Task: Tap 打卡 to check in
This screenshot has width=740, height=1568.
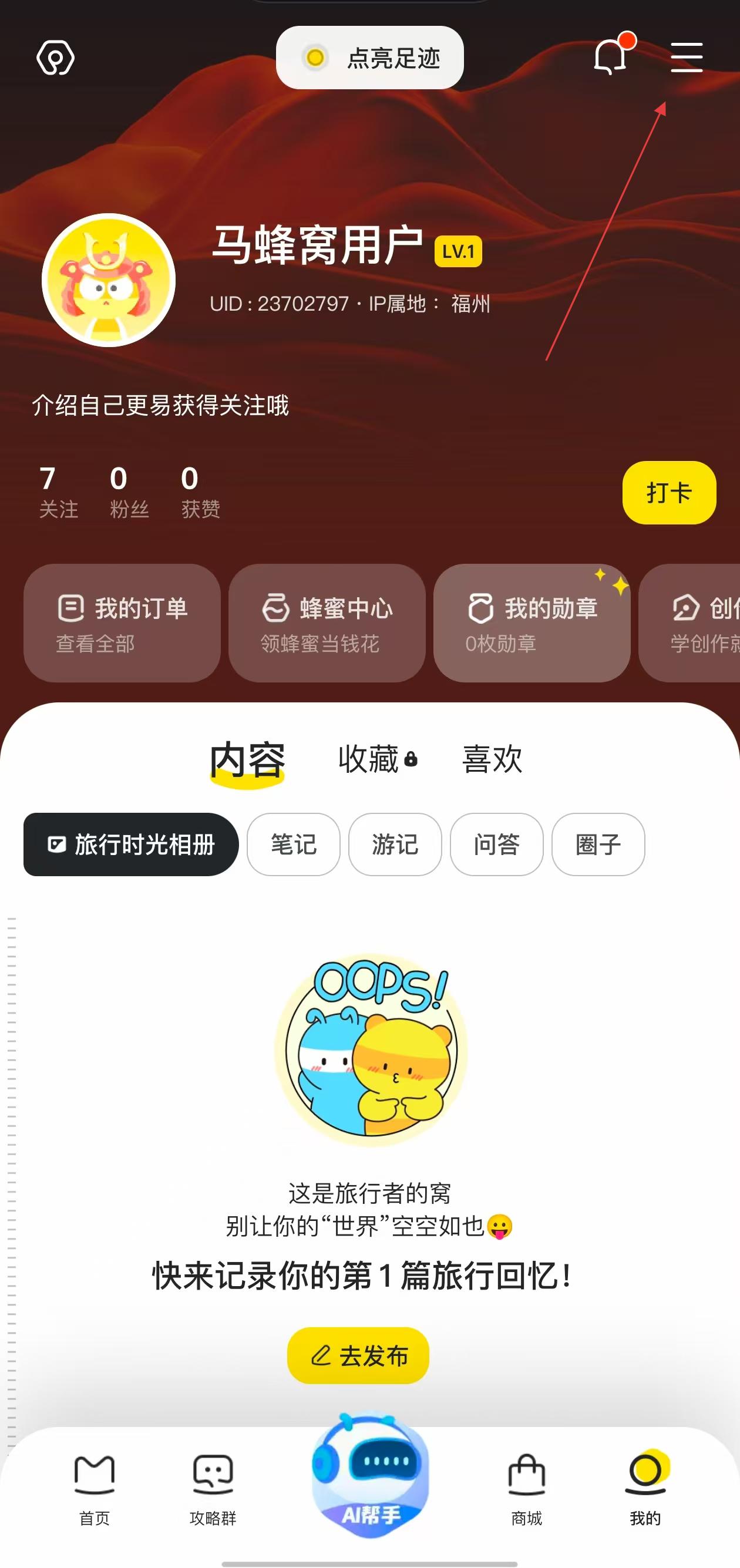Action: pos(668,493)
